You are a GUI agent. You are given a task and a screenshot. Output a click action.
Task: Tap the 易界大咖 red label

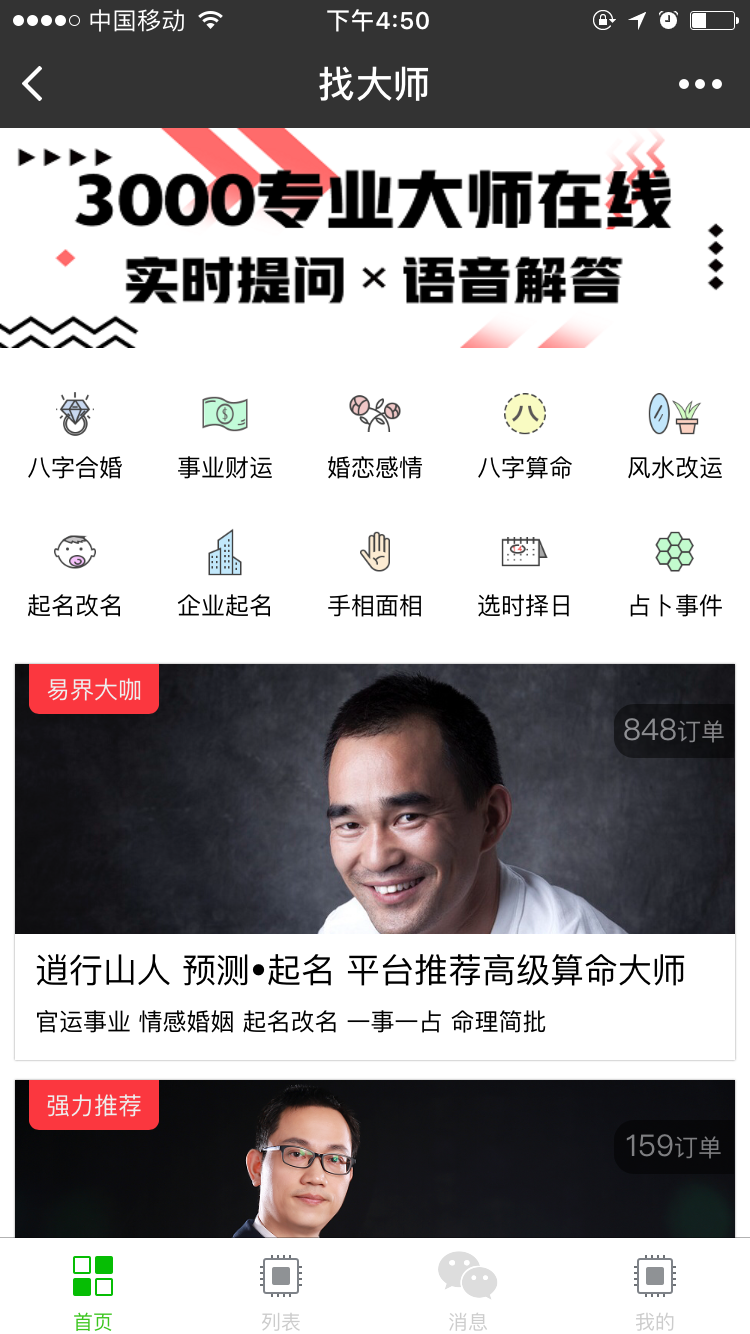tap(93, 688)
